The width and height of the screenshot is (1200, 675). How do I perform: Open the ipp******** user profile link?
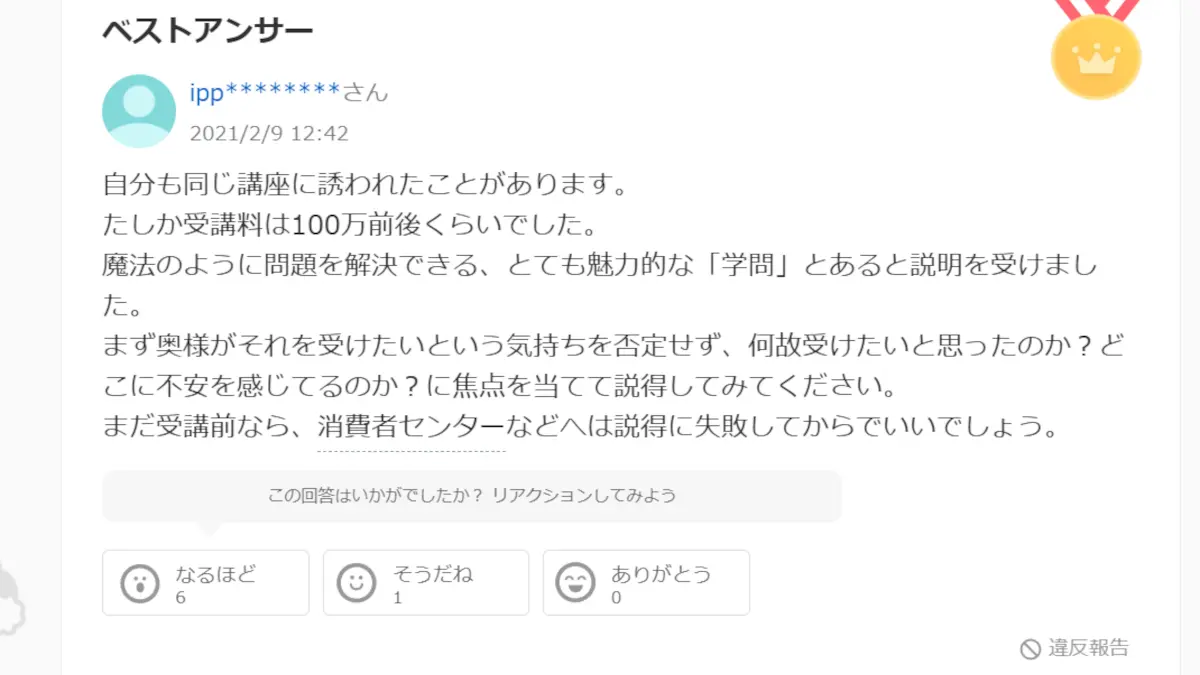click(x=265, y=94)
